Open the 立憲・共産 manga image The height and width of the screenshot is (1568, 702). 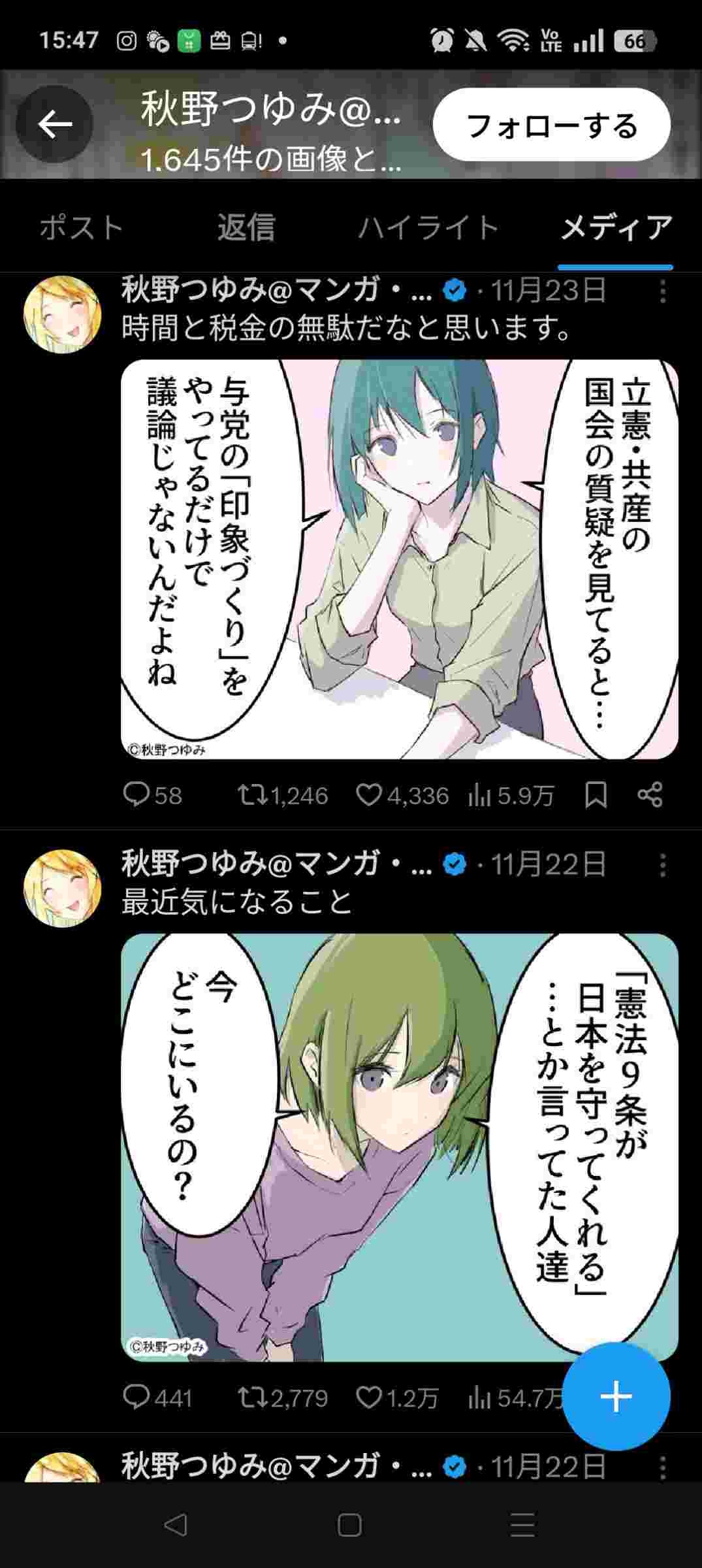(399, 559)
